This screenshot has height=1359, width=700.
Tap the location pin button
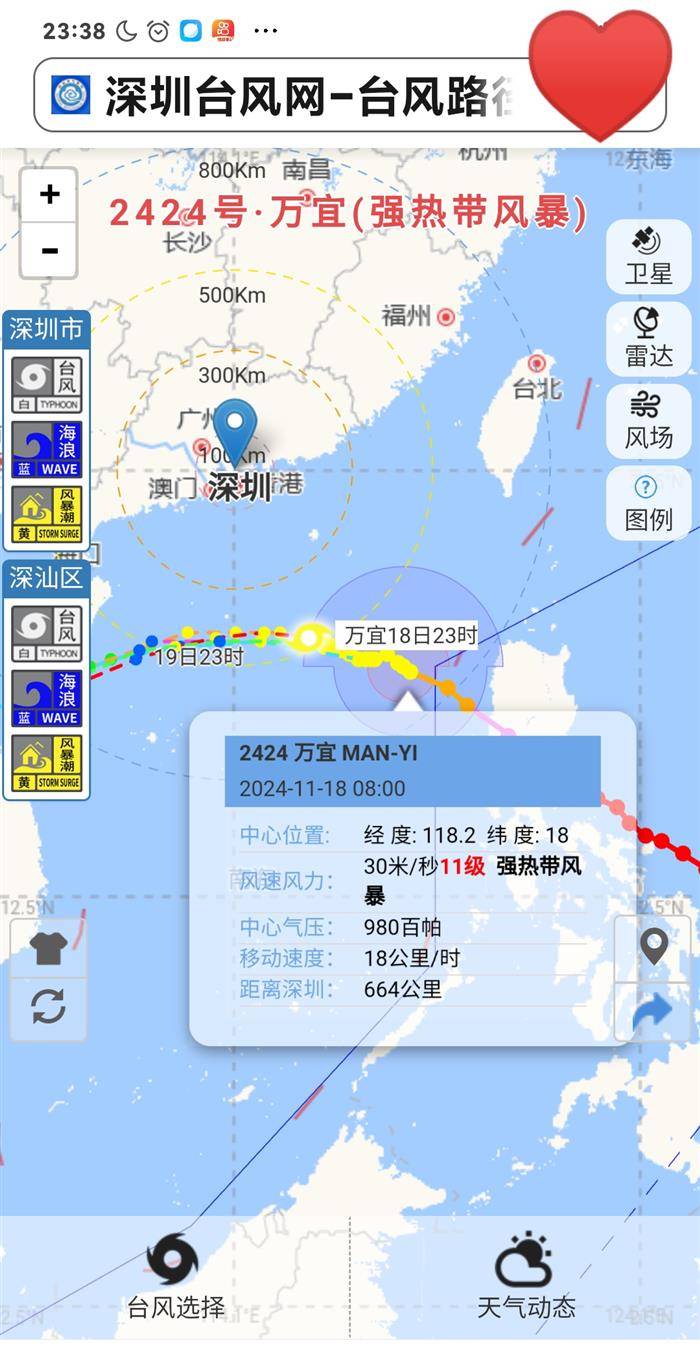tap(653, 947)
